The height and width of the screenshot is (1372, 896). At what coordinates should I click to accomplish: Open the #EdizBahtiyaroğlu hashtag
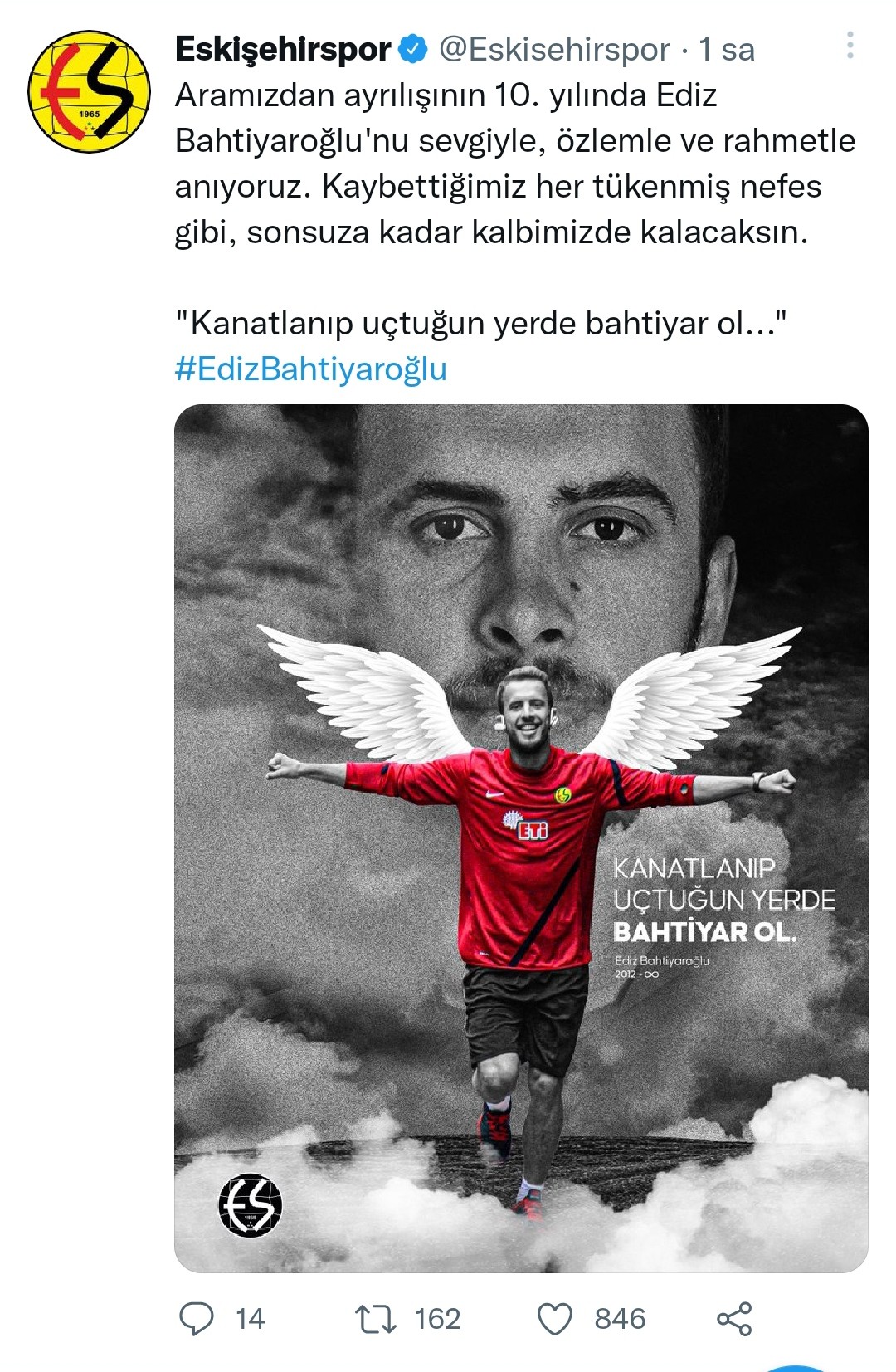pyautogui.click(x=310, y=369)
